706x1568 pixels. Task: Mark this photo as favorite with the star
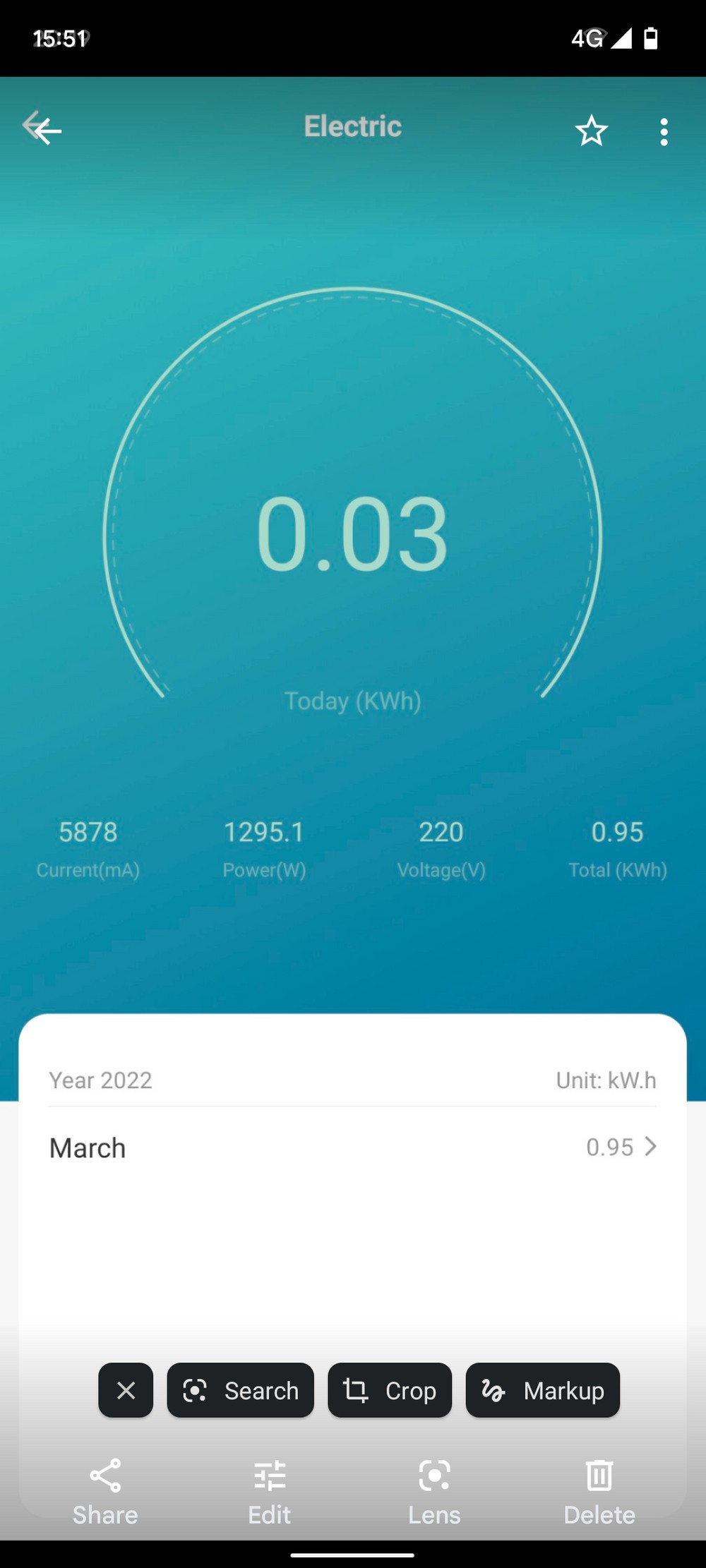click(591, 131)
